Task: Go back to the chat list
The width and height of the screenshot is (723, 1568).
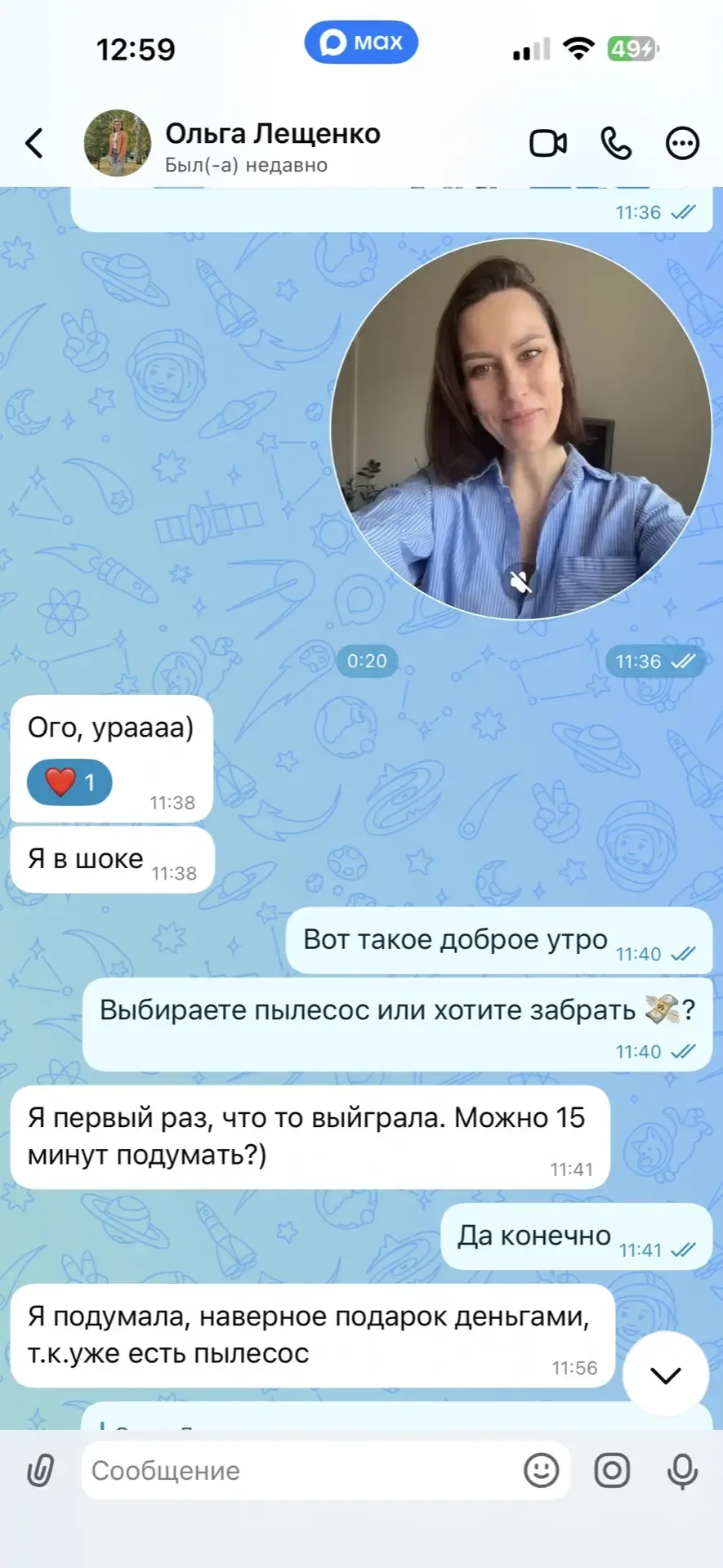Action: point(34,144)
